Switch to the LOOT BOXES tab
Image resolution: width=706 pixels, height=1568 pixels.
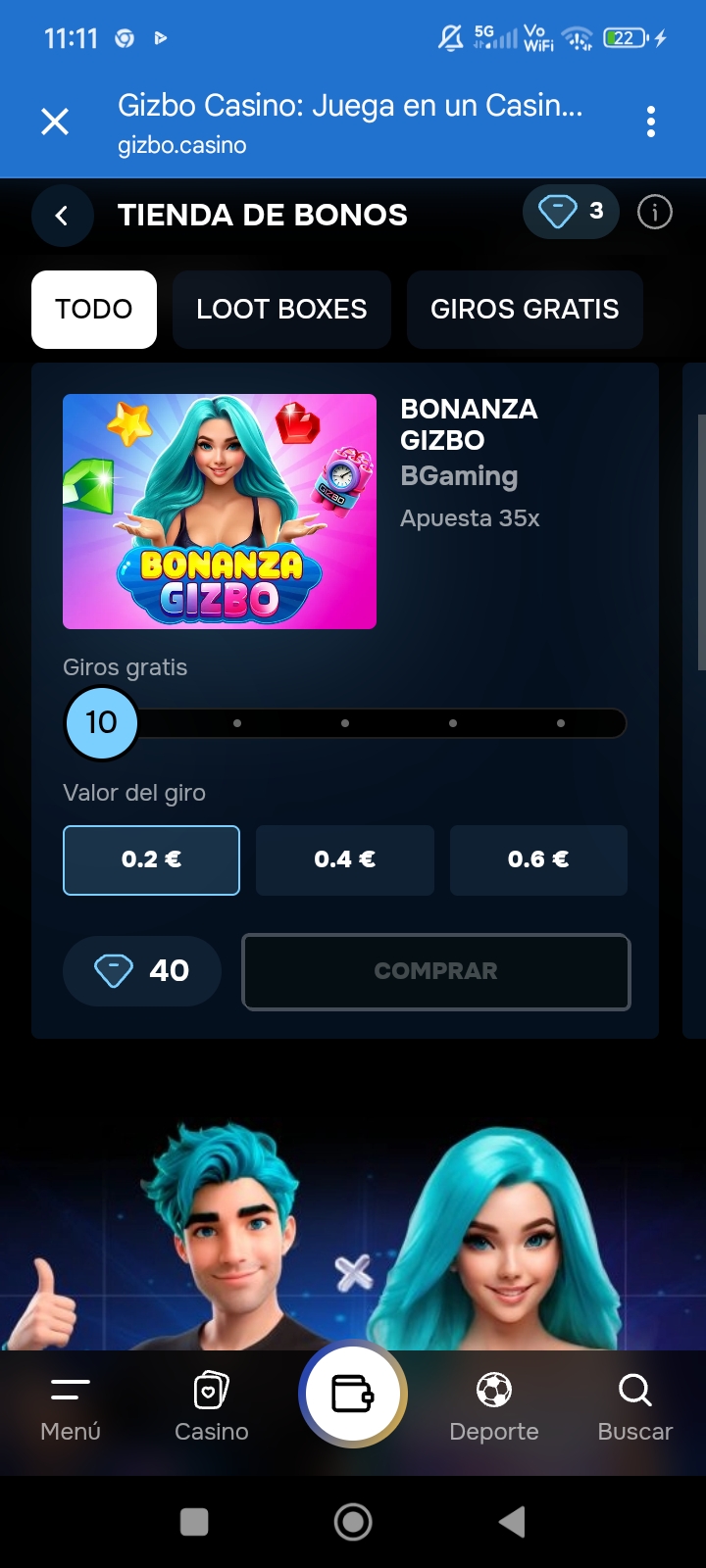(x=281, y=310)
